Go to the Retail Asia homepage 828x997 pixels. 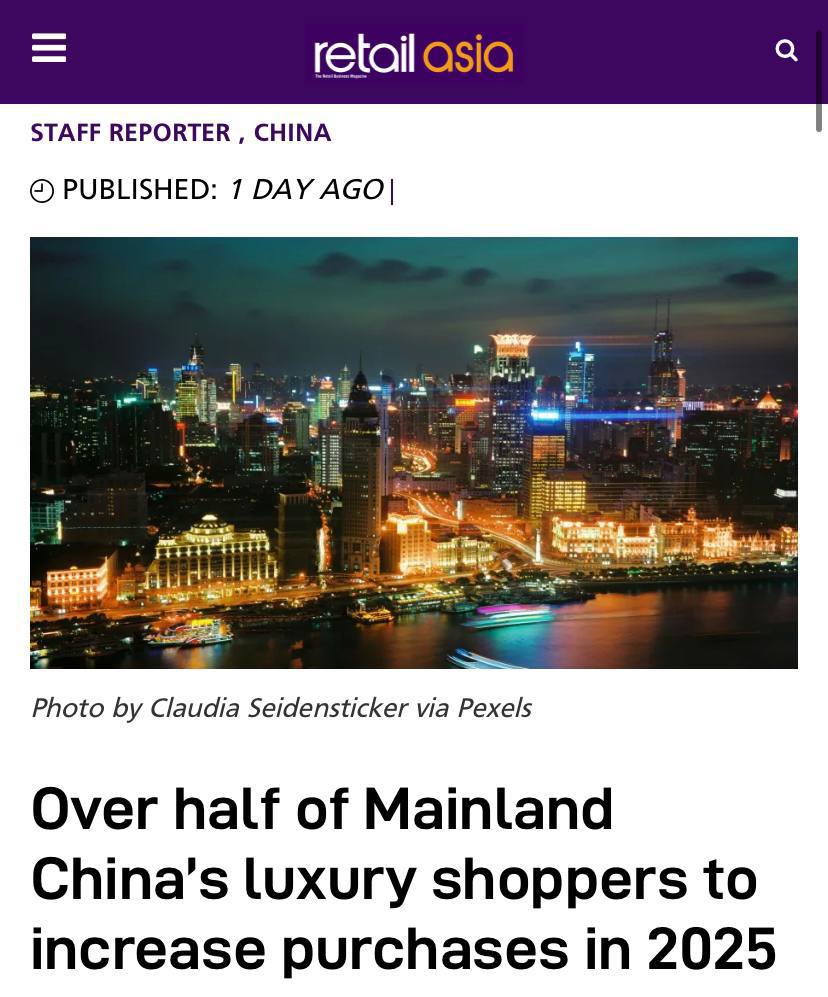click(x=413, y=54)
